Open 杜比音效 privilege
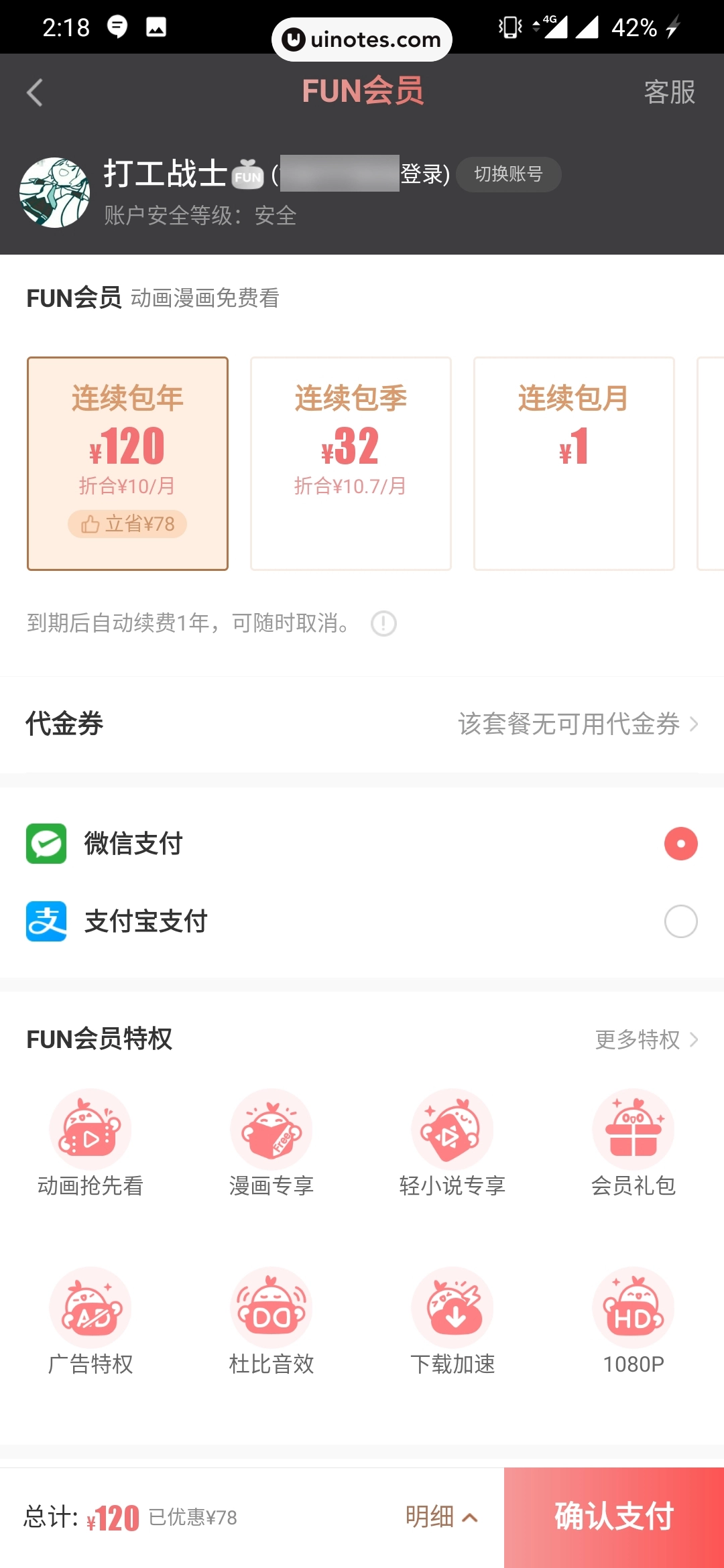The height and width of the screenshot is (1568, 724). (271, 1321)
